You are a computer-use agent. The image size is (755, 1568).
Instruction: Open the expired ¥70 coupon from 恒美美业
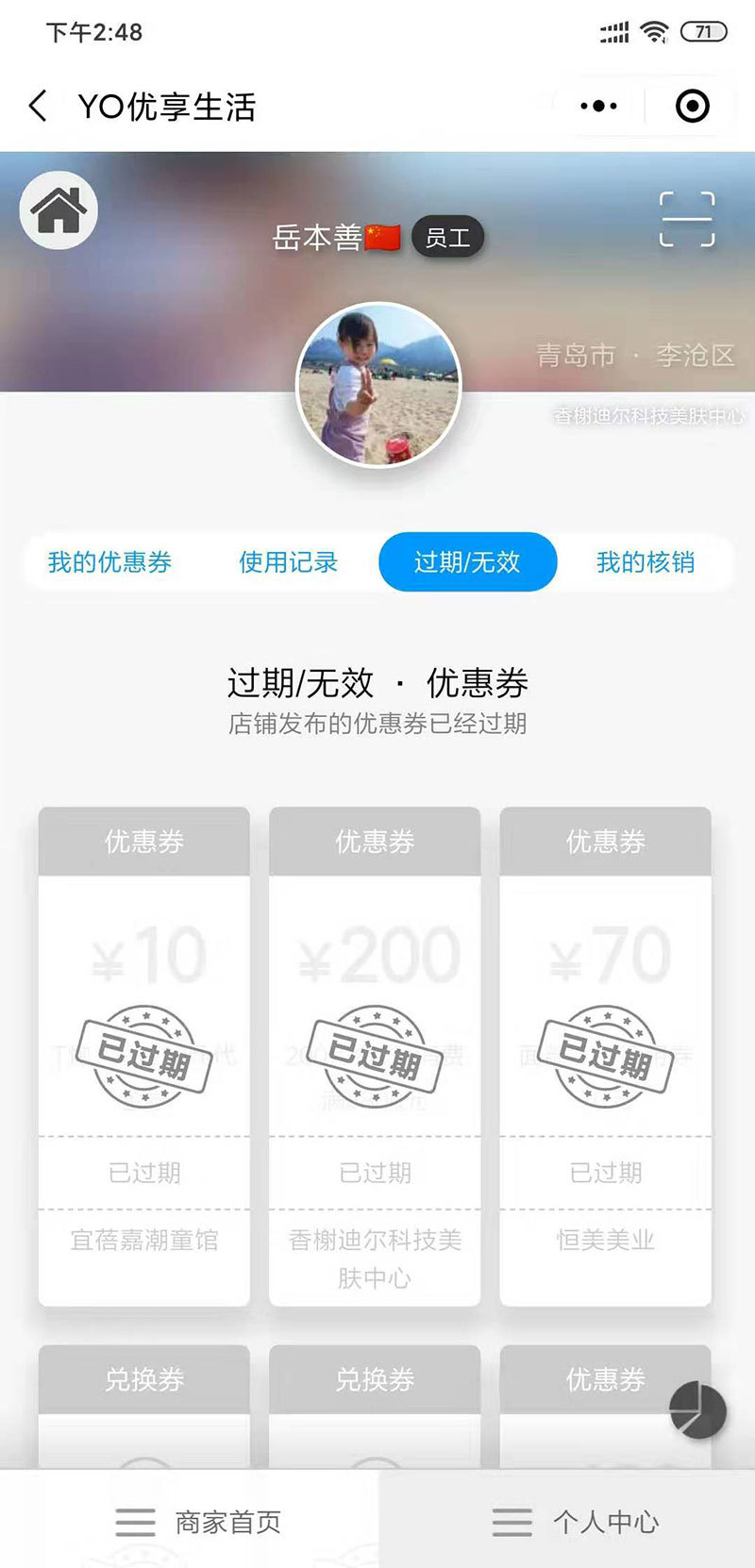(x=605, y=1055)
